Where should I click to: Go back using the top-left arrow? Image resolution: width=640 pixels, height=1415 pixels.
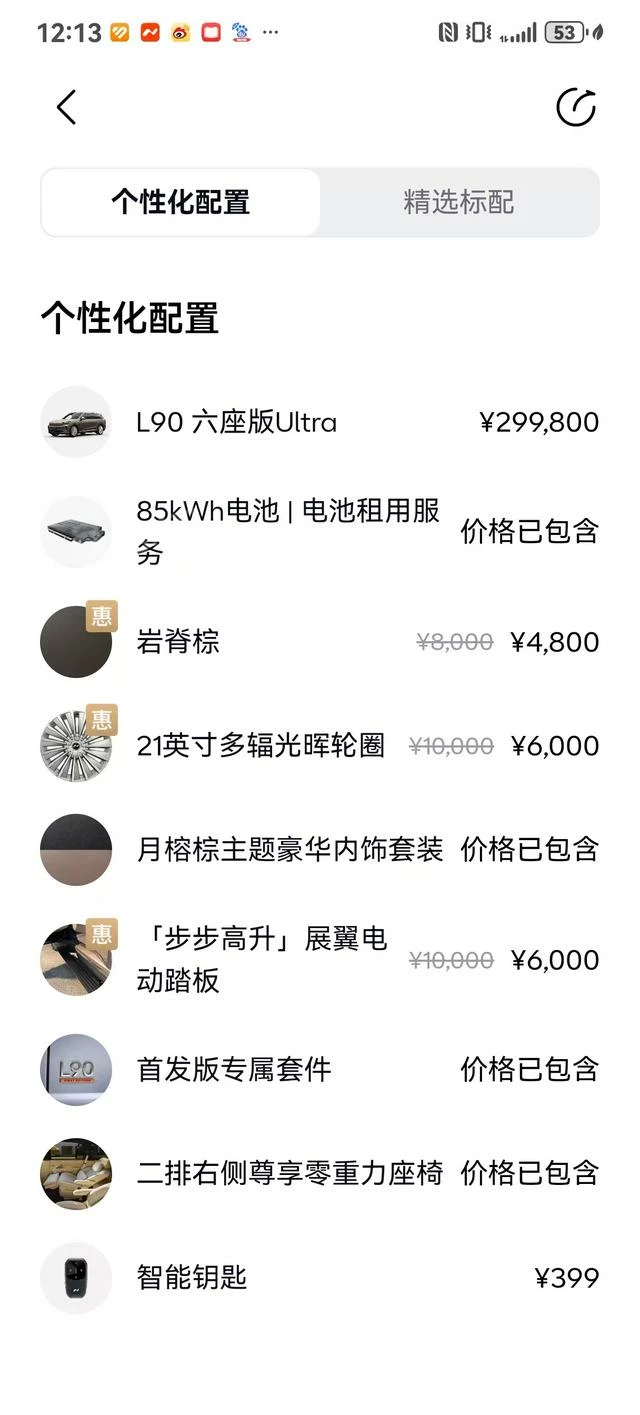pyautogui.click(x=66, y=107)
